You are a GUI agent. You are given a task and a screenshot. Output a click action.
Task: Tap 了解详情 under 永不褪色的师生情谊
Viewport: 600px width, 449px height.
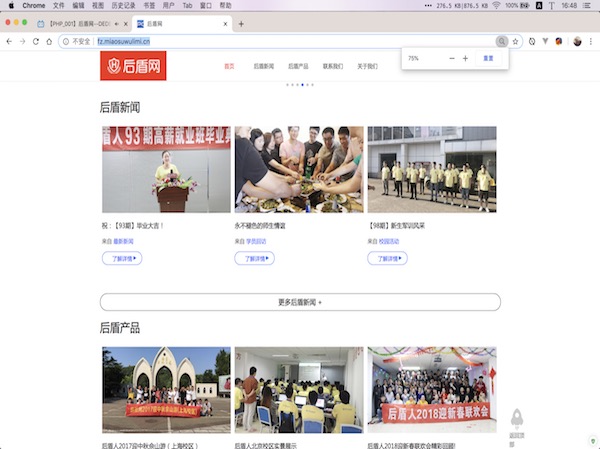(255, 258)
